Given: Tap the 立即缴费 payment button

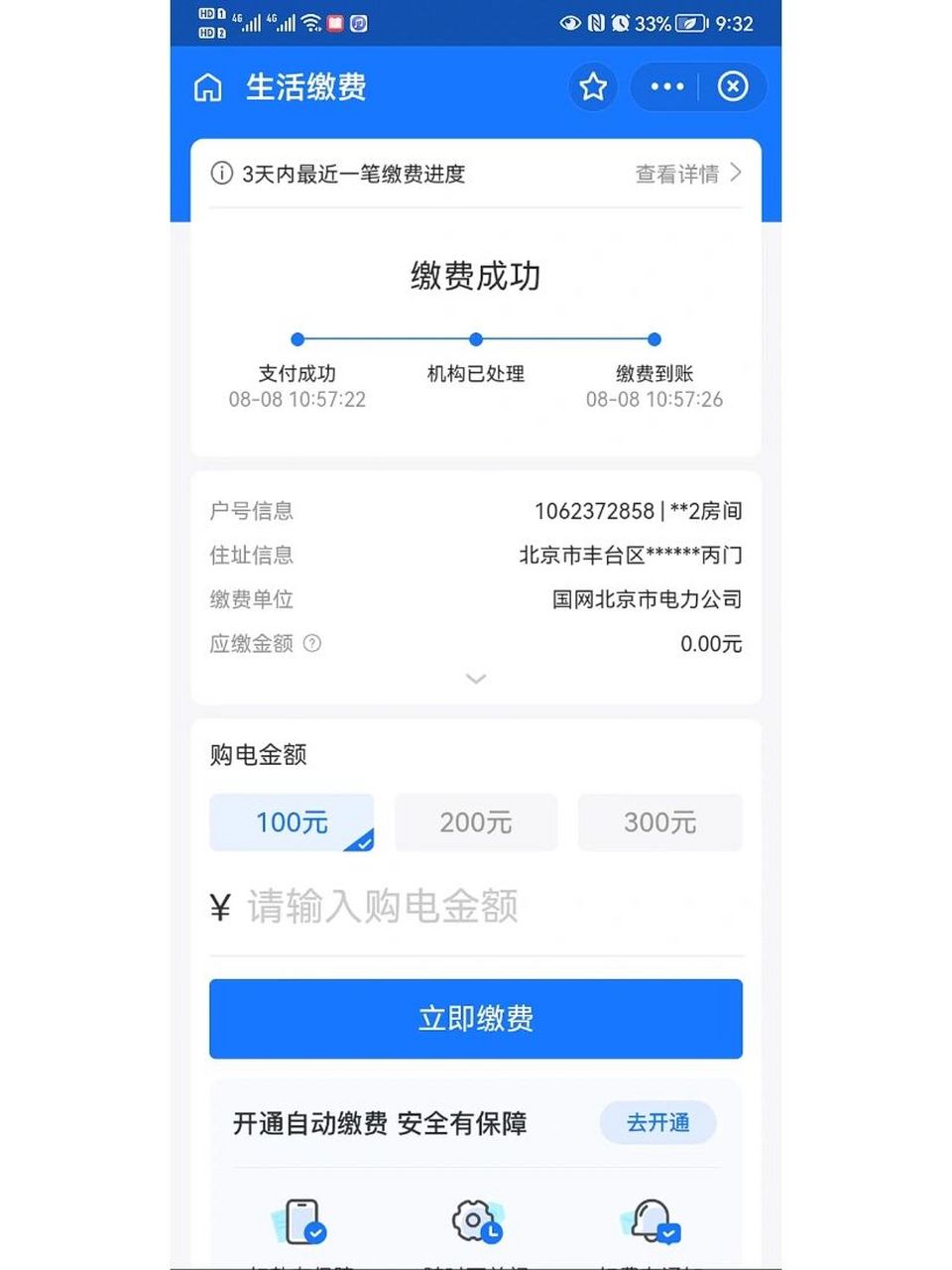Looking at the screenshot, I should coord(475,1018).
